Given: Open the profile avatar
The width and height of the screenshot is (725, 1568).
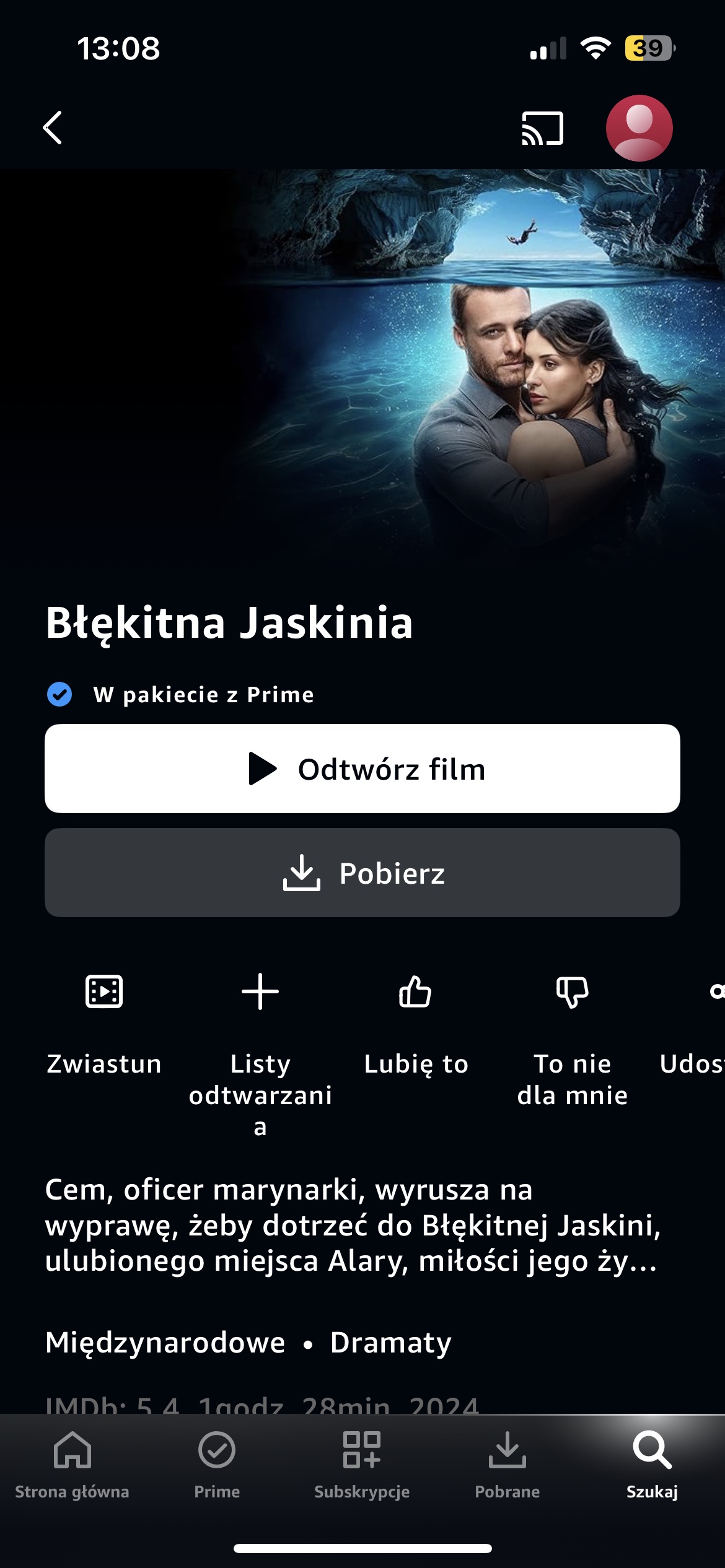Looking at the screenshot, I should pos(639,128).
